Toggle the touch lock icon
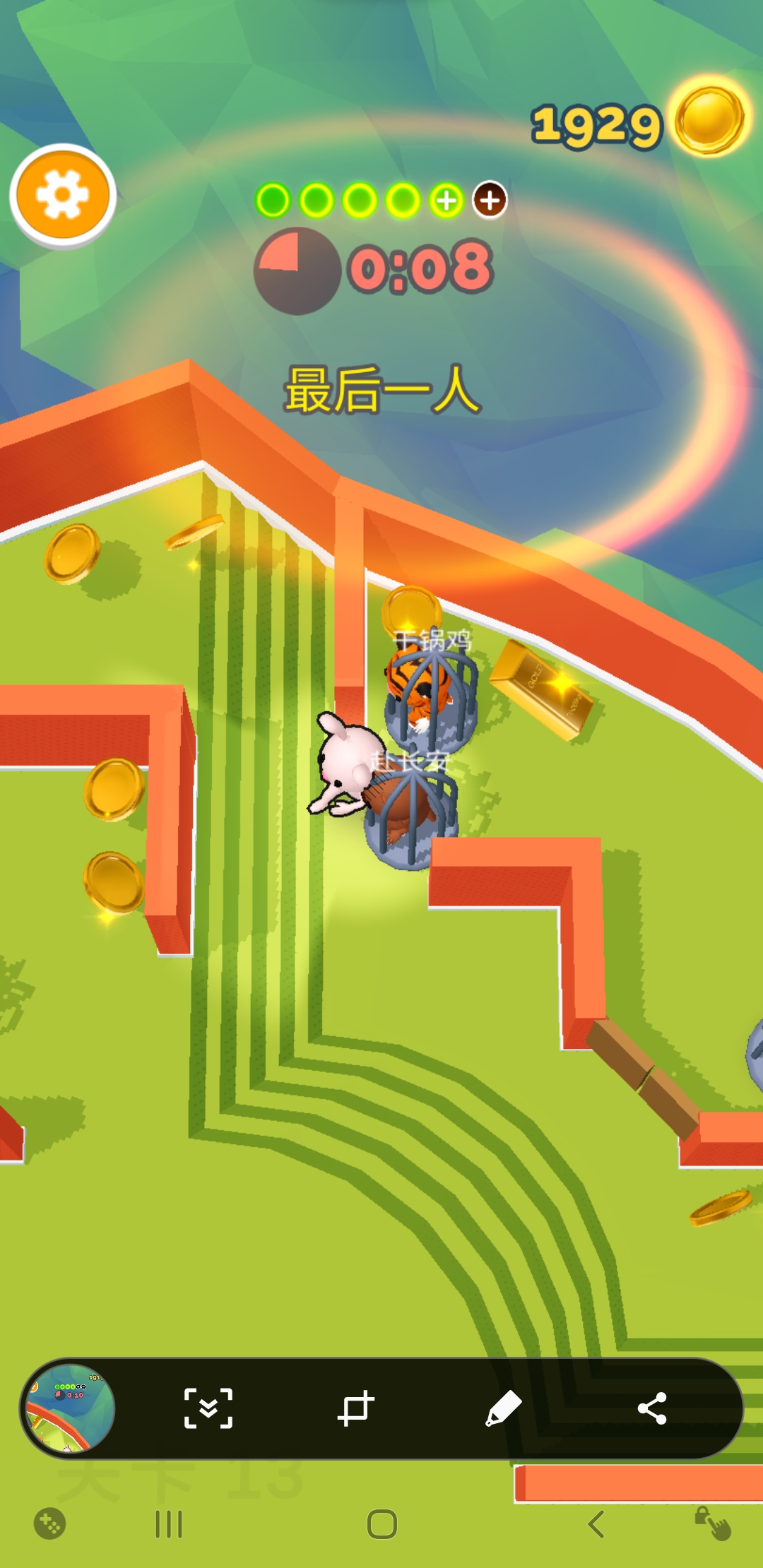763x1568 pixels. tap(712, 1523)
